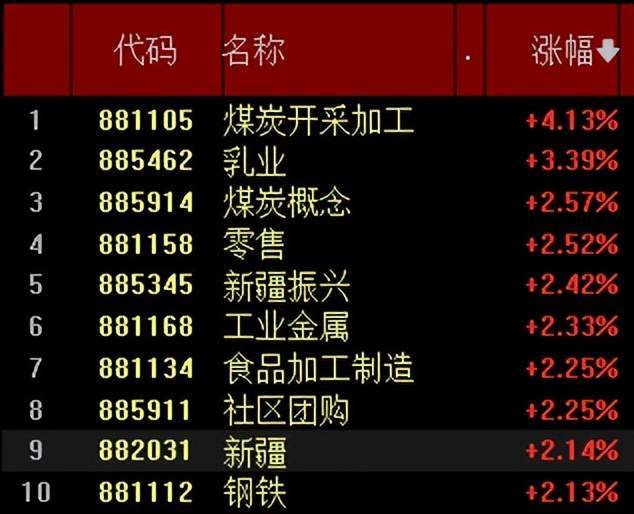
Task: Open the 新疆 sector row (code 882031)
Action: click(256, 452)
